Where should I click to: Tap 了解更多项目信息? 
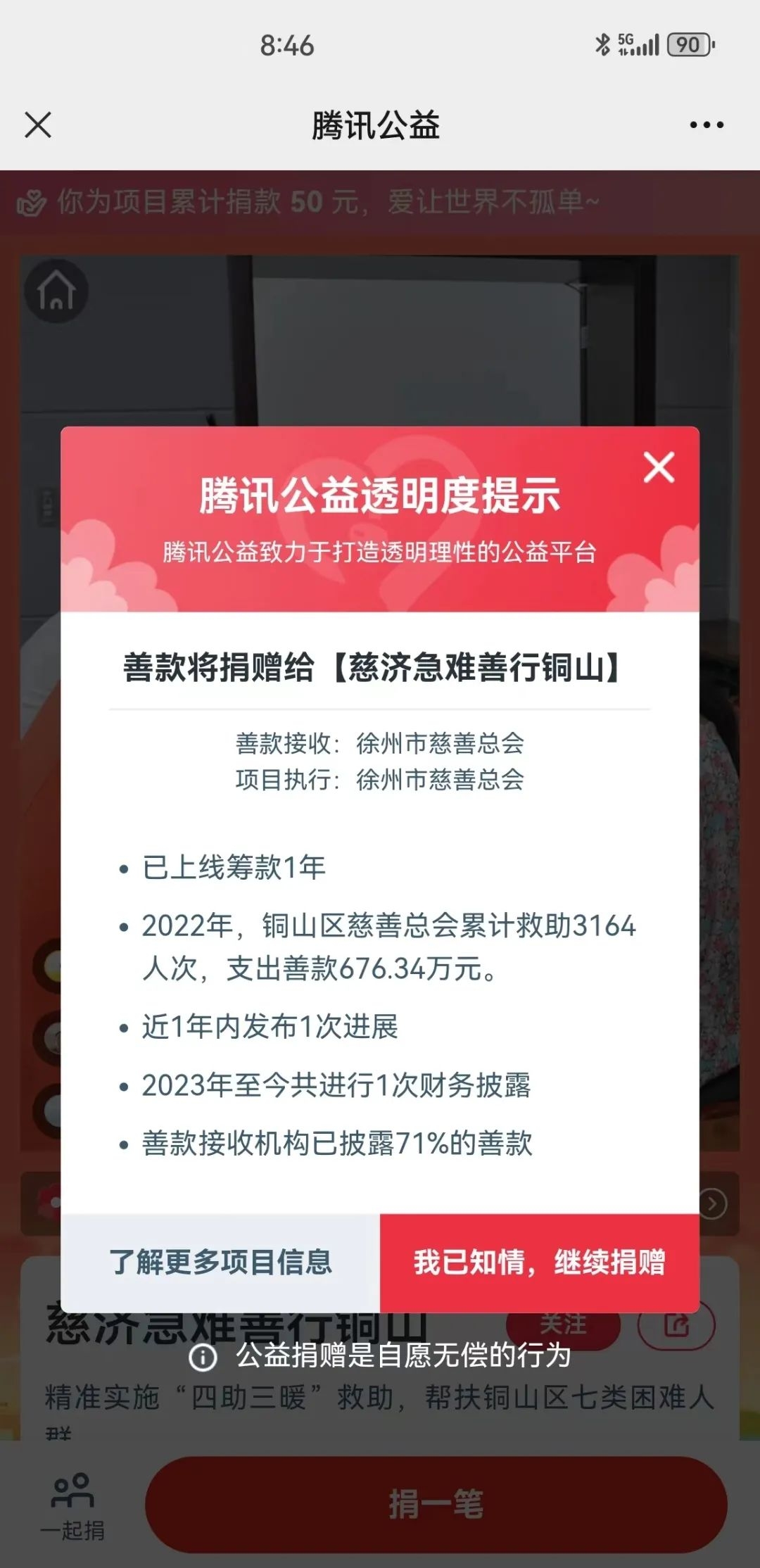(x=220, y=1263)
